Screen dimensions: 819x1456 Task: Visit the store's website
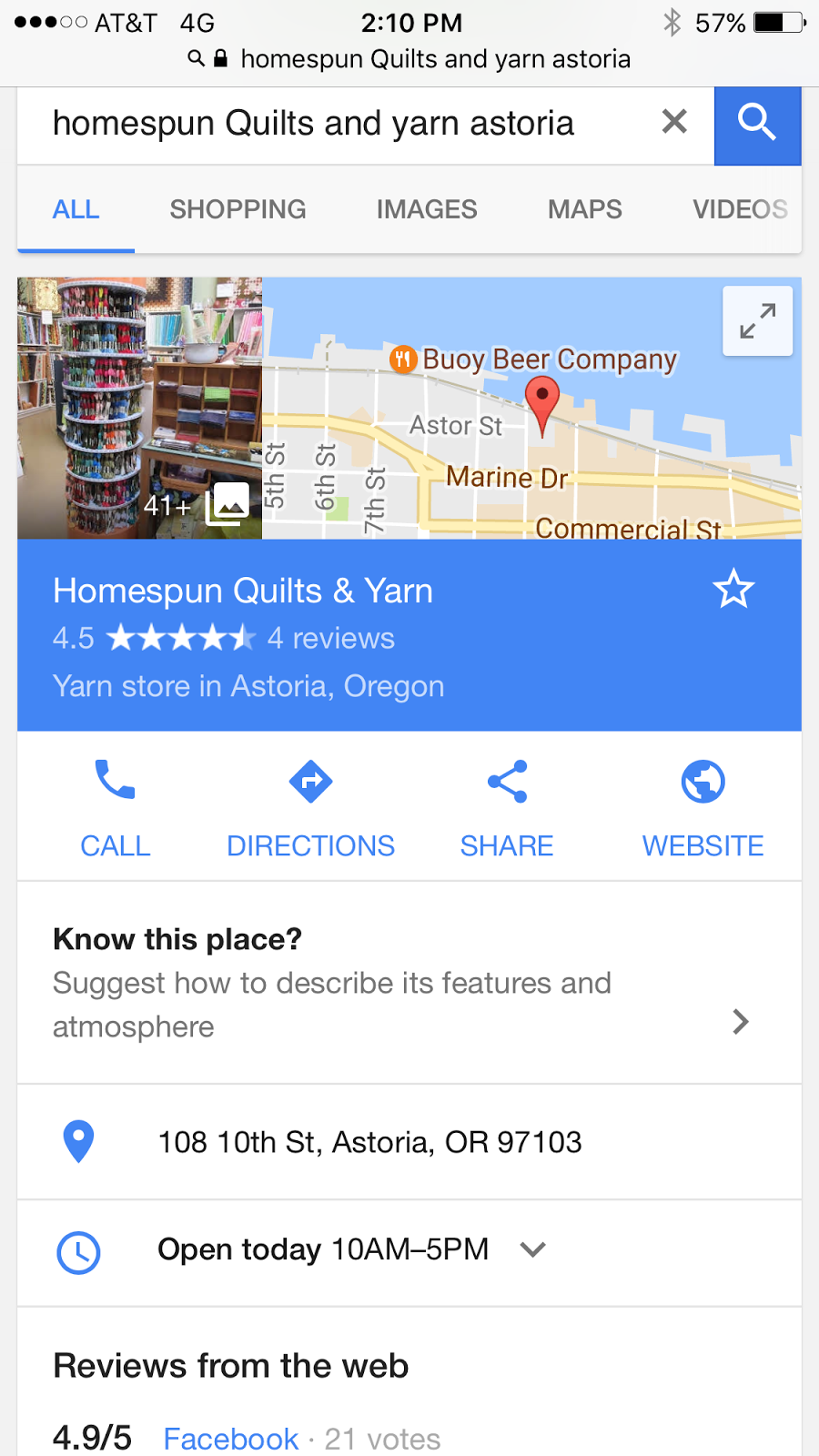tap(703, 807)
